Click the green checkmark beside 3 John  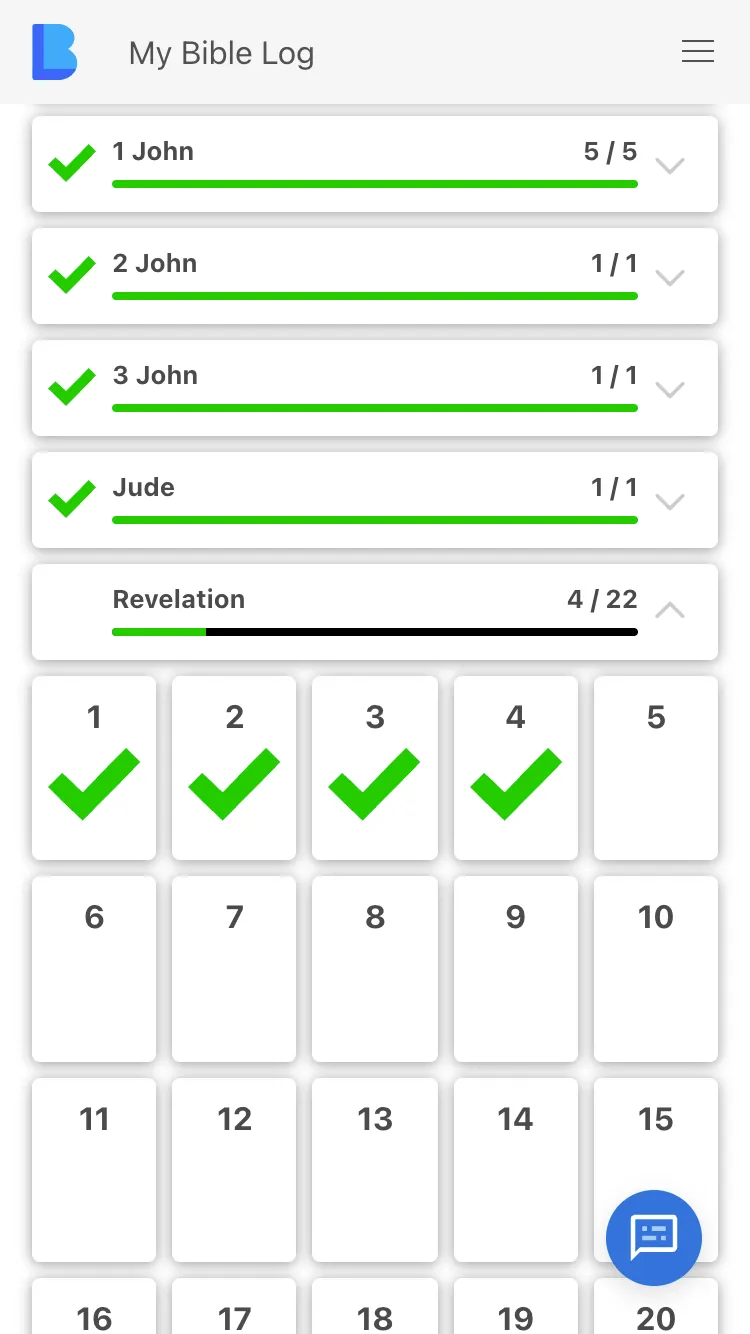(71, 387)
